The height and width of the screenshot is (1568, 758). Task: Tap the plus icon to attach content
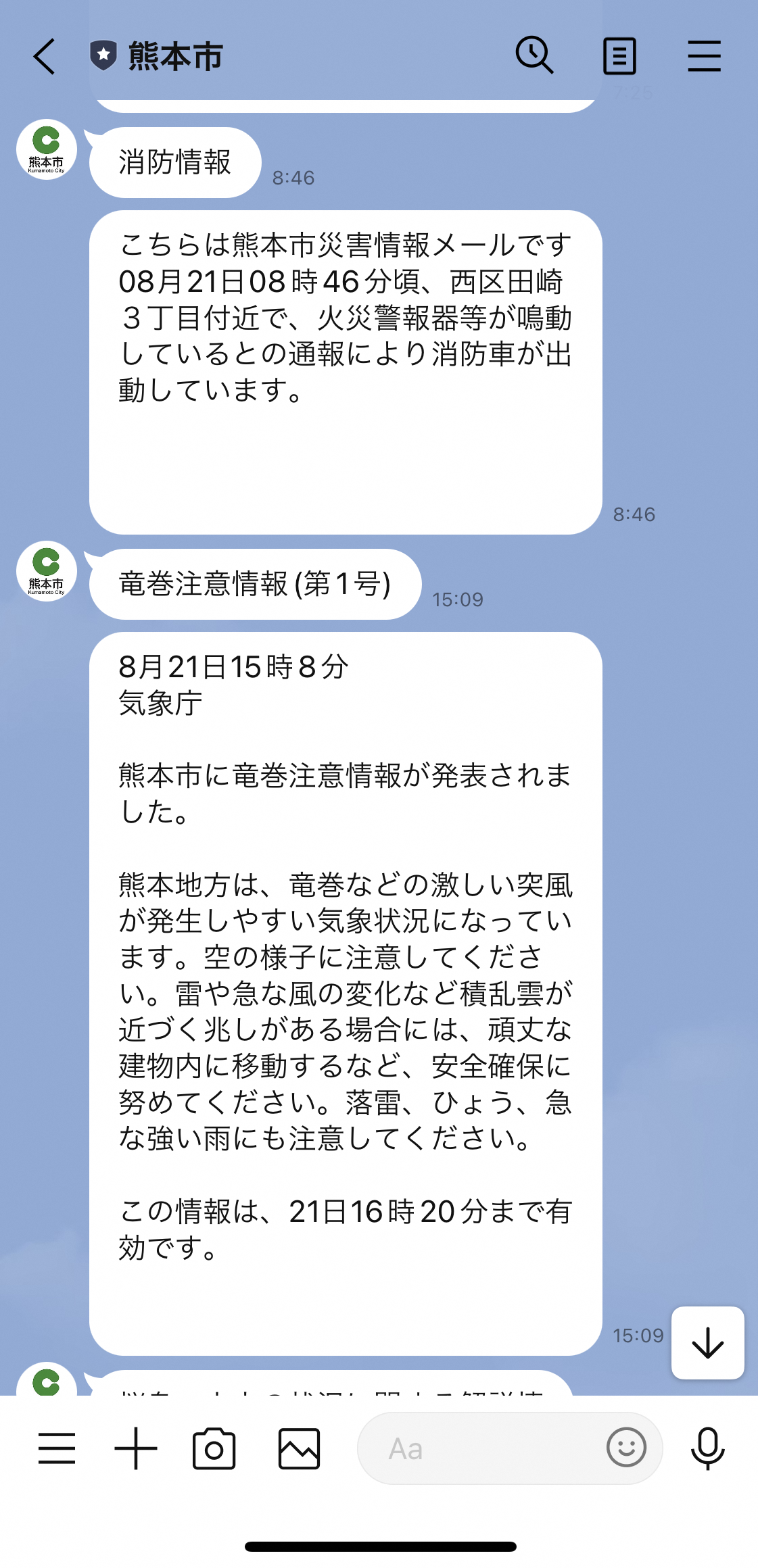(x=135, y=1449)
